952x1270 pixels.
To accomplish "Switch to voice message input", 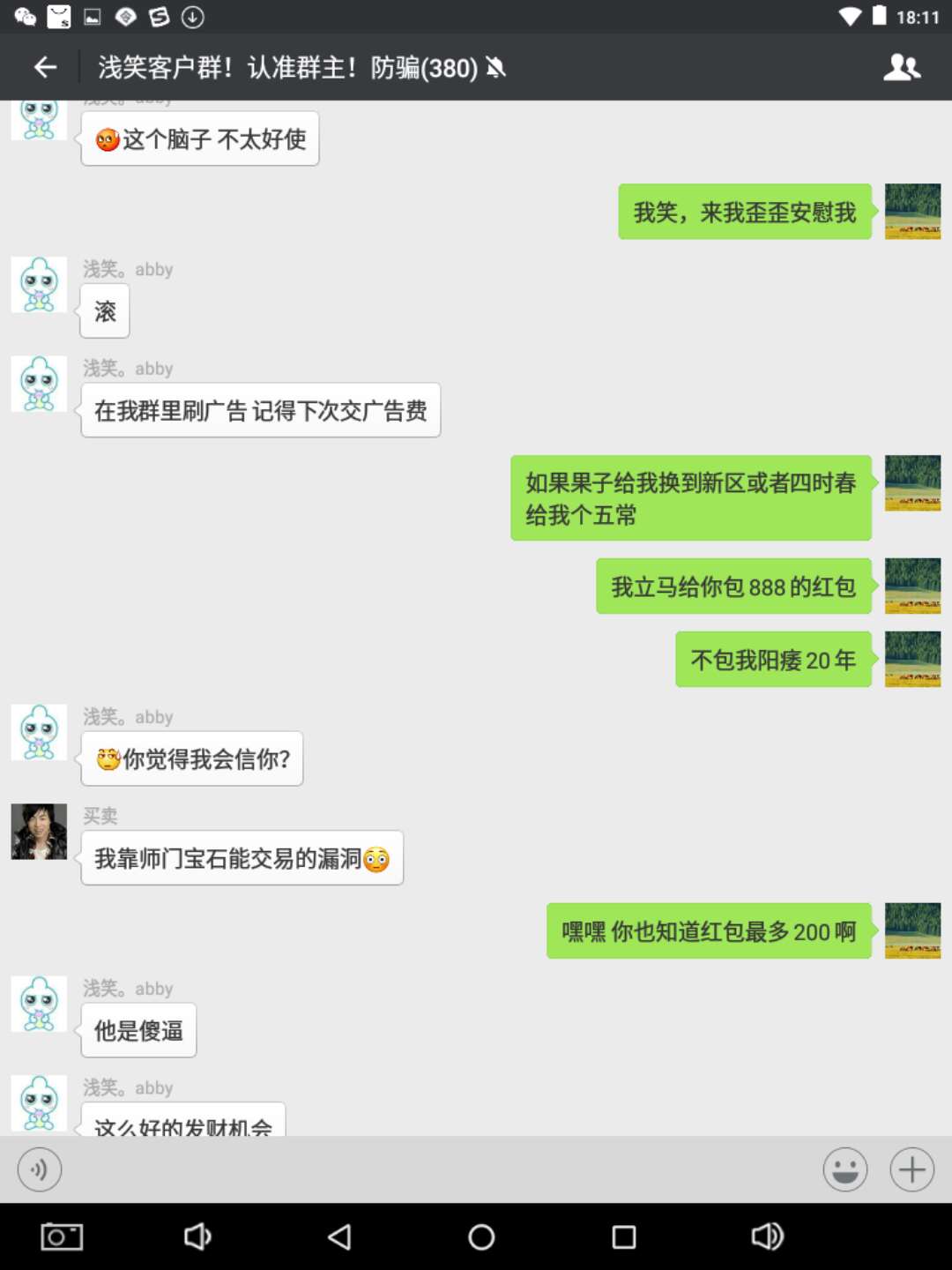I will pos(40,1169).
